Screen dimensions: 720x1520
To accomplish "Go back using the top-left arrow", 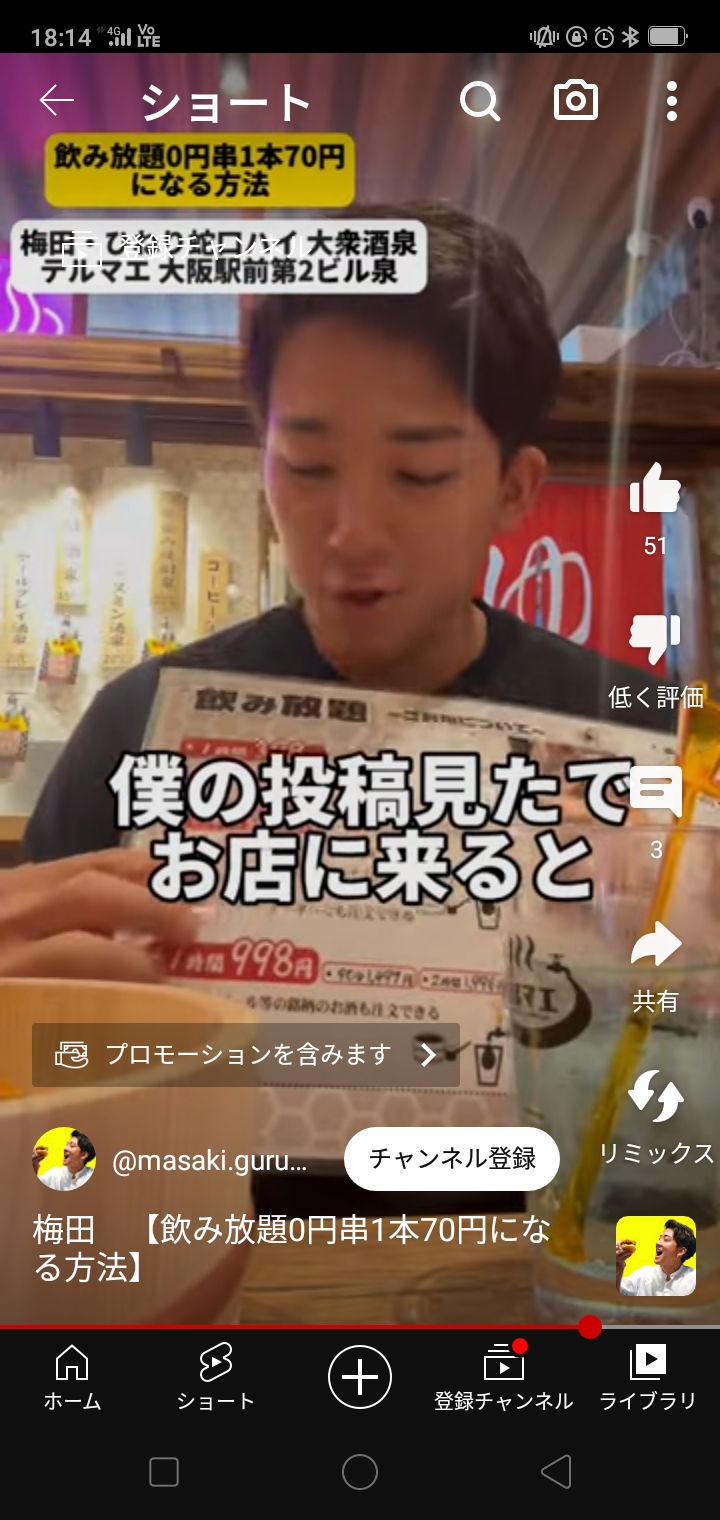I will point(57,100).
